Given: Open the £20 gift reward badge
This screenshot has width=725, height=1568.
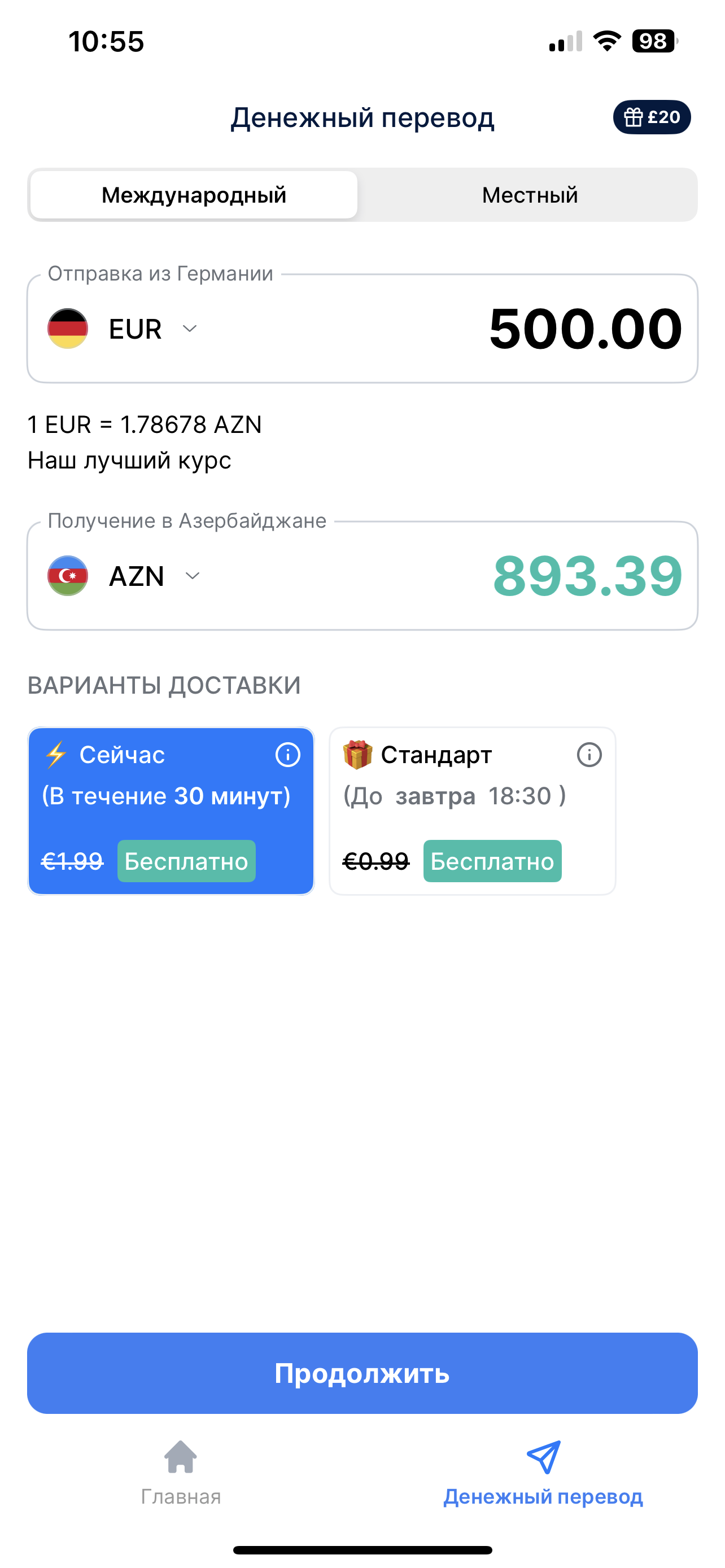Looking at the screenshot, I should tap(652, 117).
